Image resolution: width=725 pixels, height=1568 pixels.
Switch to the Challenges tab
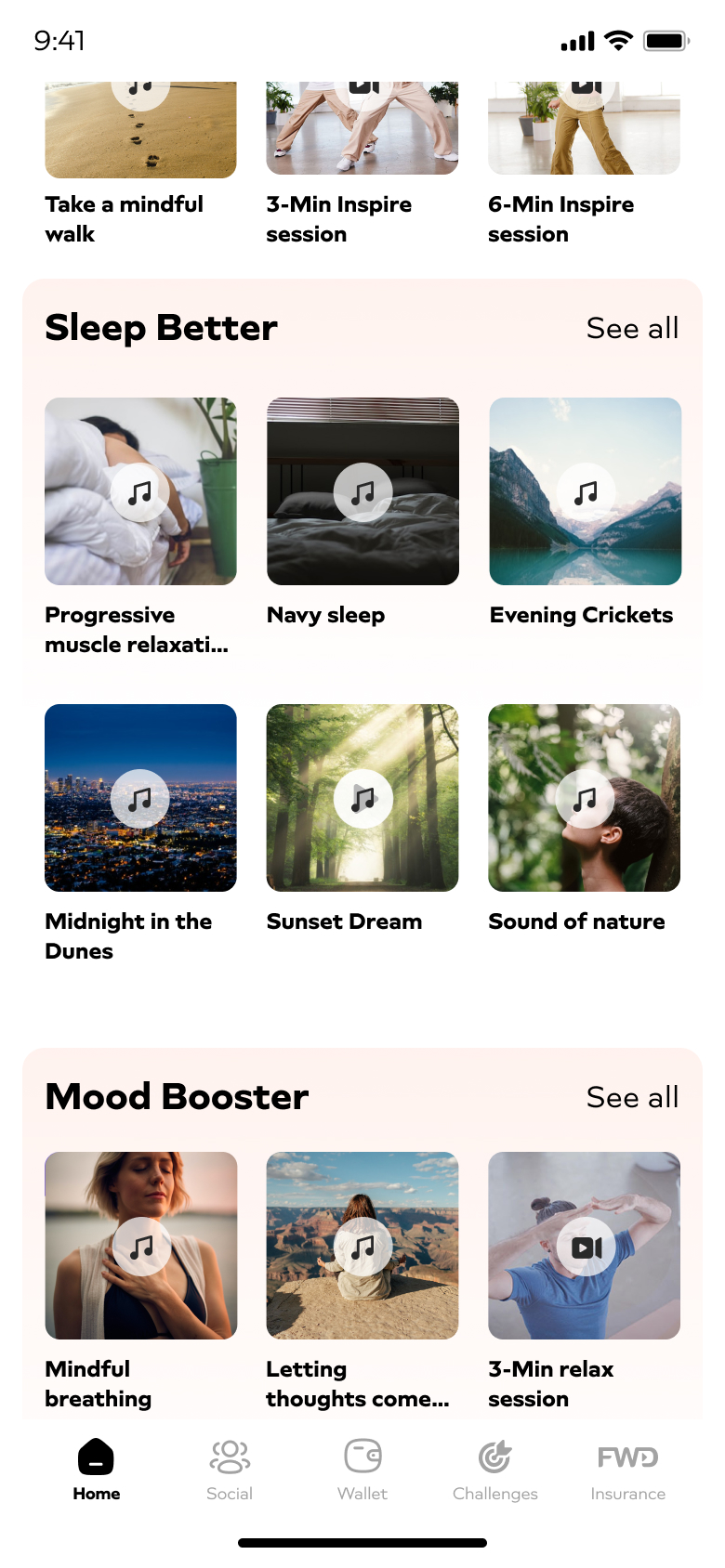[x=495, y=1468]
